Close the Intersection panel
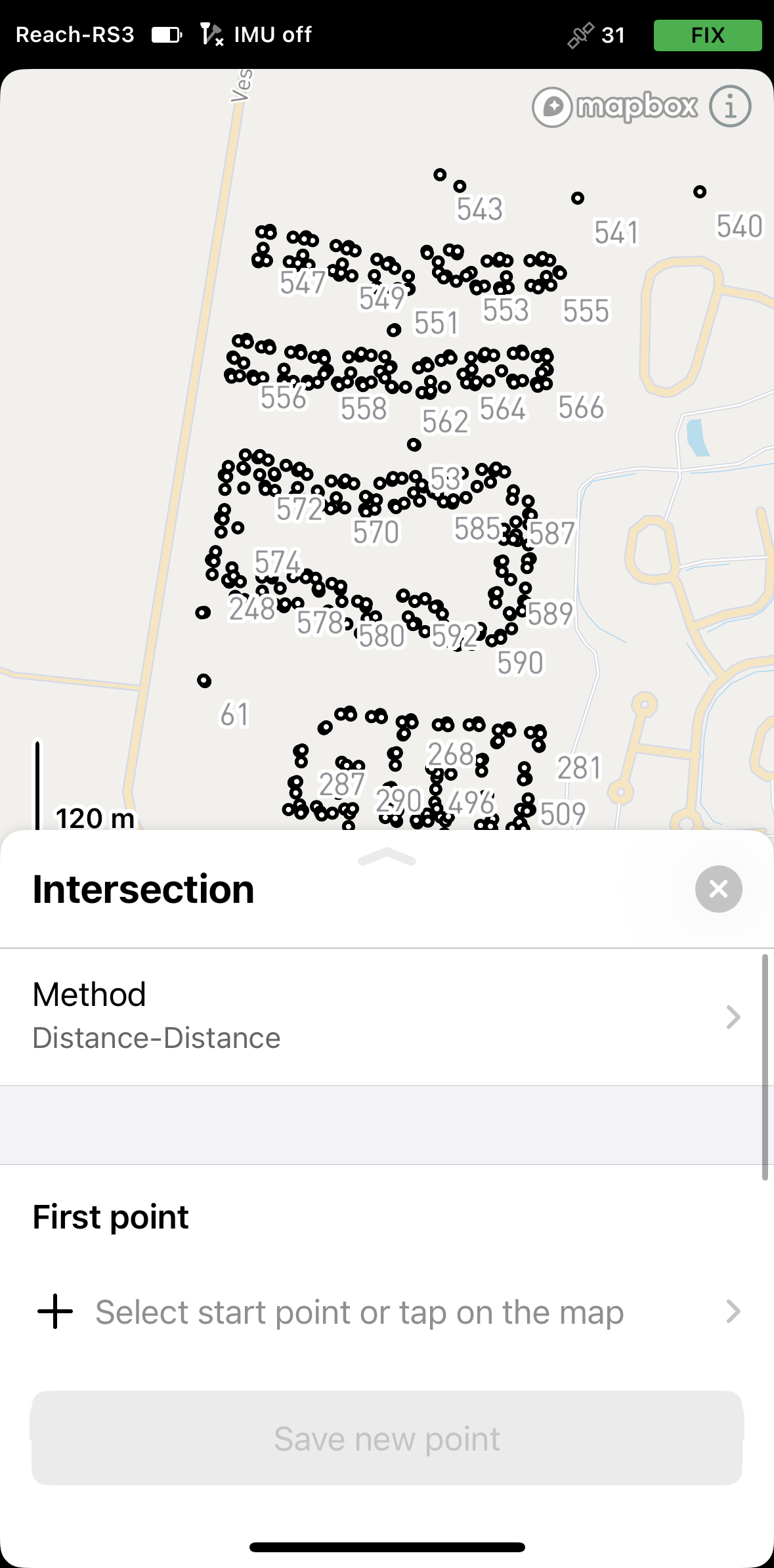 718,889
